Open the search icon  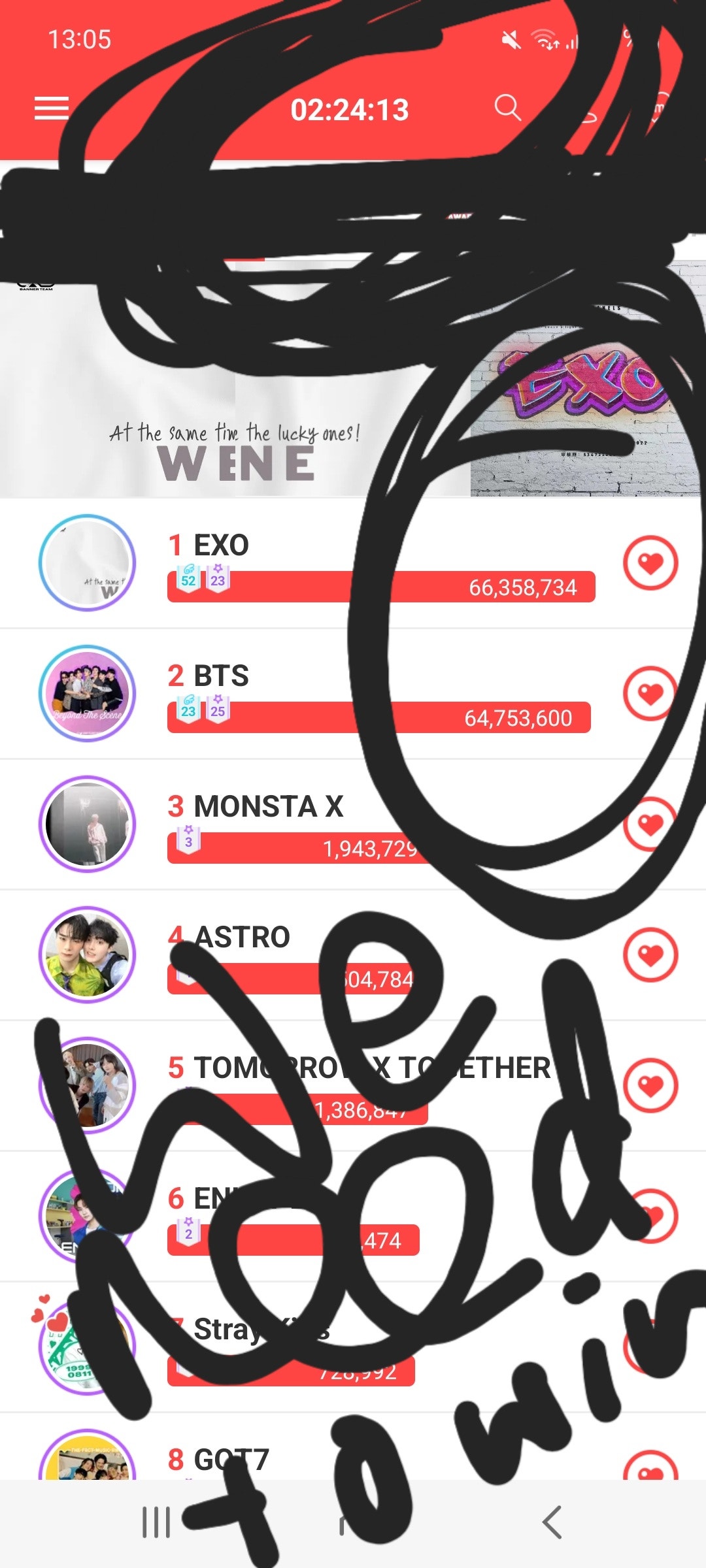coord(509,108)
